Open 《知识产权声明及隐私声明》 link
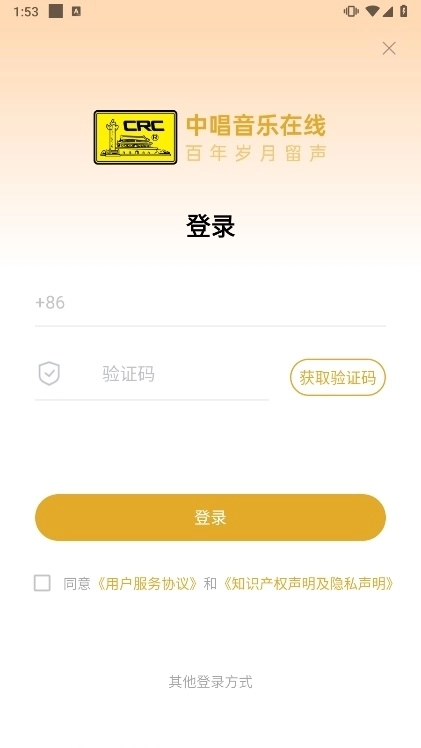 [309, 583]
